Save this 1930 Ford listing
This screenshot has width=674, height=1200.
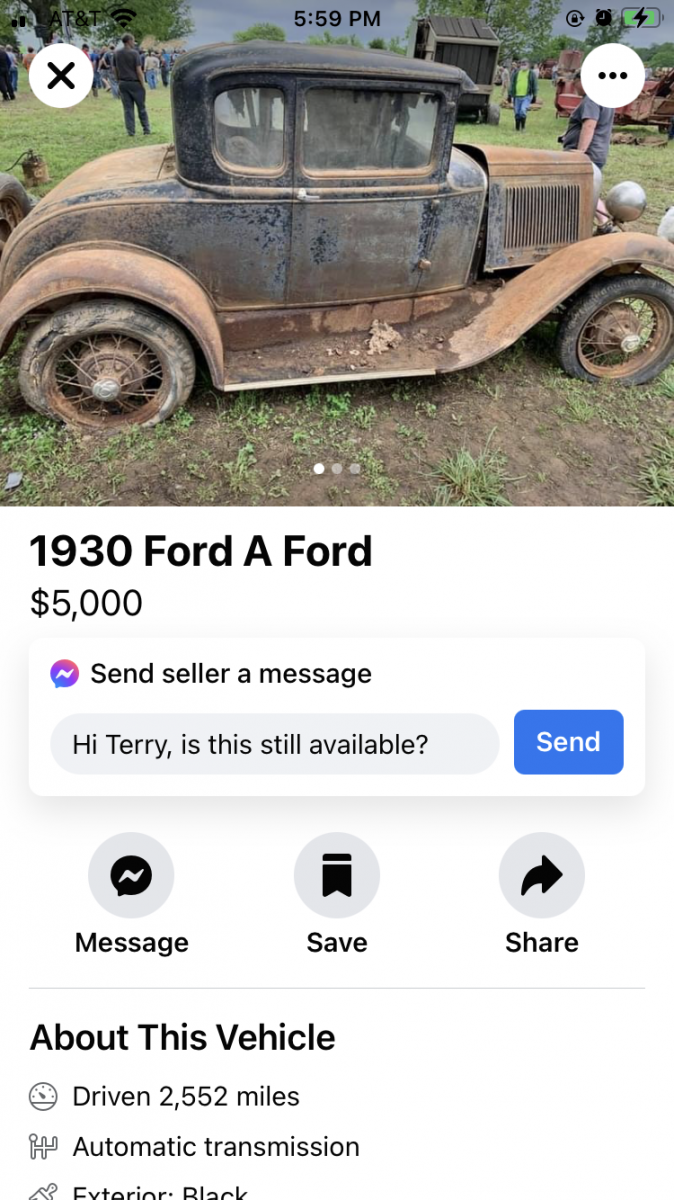click(337, 876)
